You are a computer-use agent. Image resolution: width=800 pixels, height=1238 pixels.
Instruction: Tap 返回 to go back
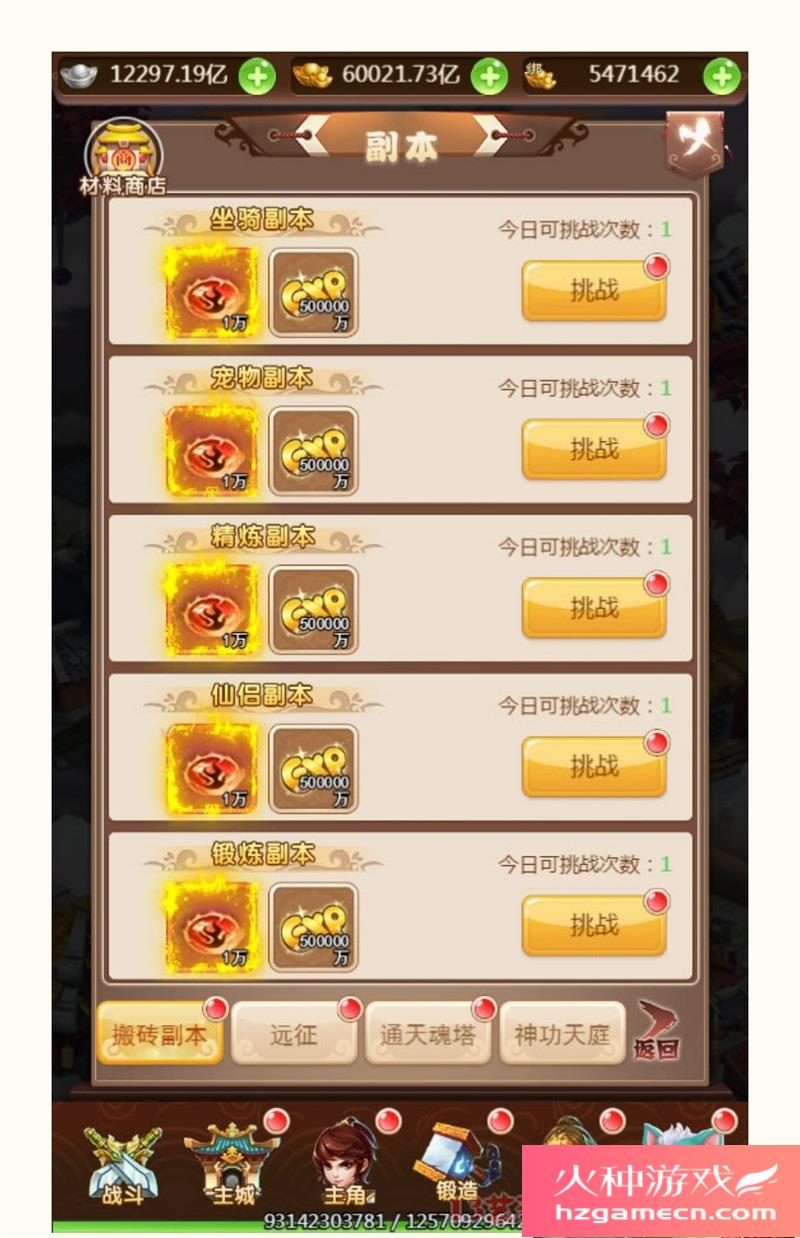tap(657, 1033)
